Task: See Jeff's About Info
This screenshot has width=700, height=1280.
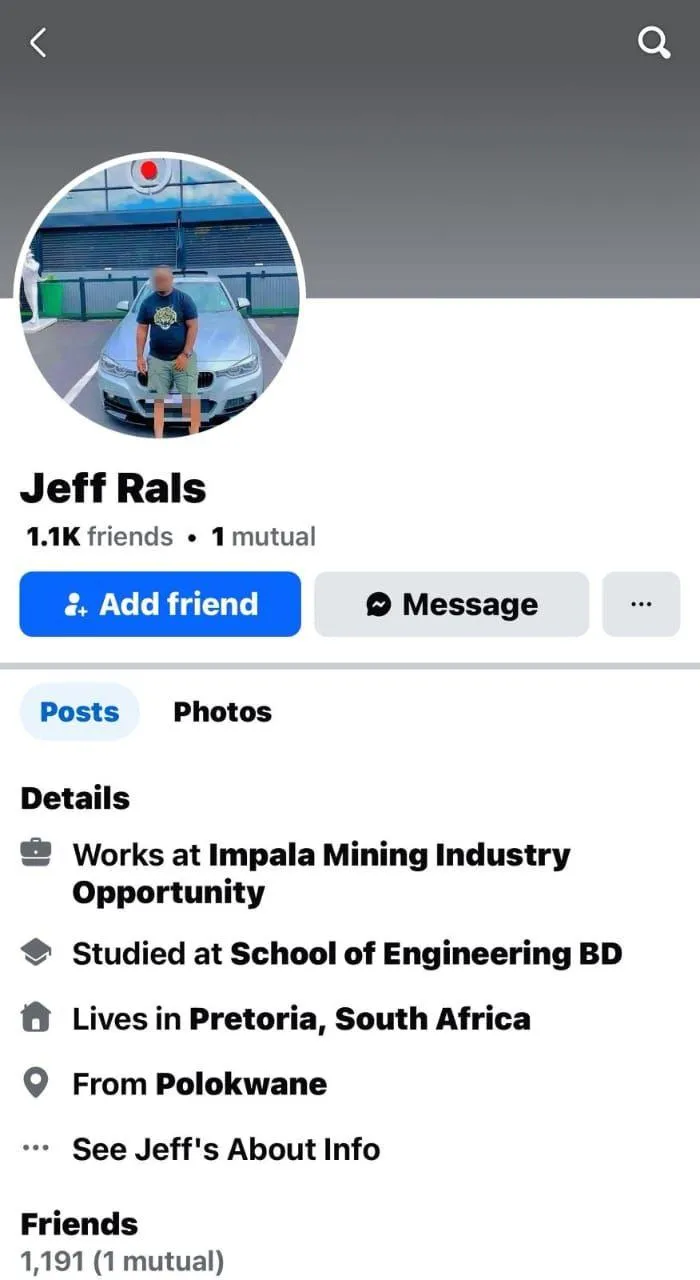Action: (226, 1149)
